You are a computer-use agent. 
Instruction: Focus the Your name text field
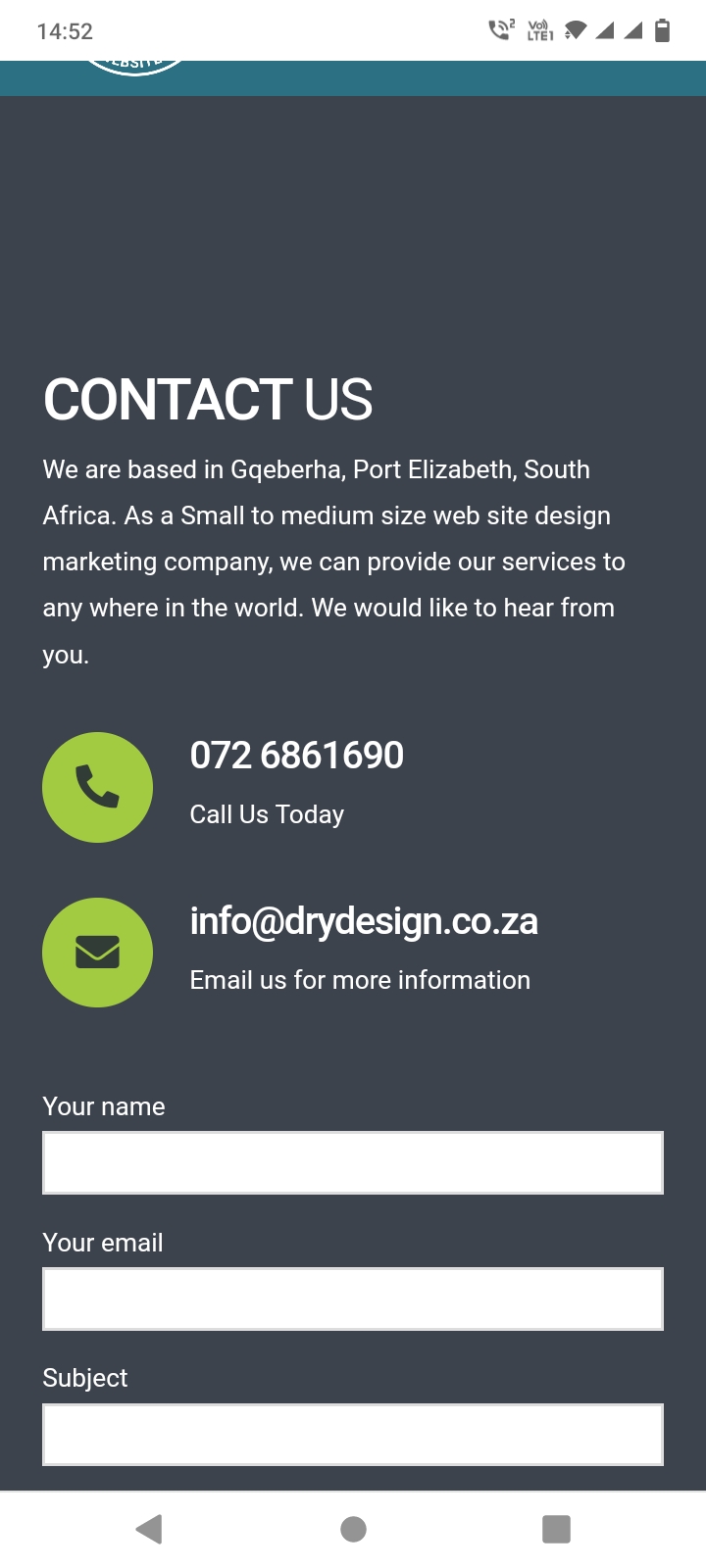353,1163
